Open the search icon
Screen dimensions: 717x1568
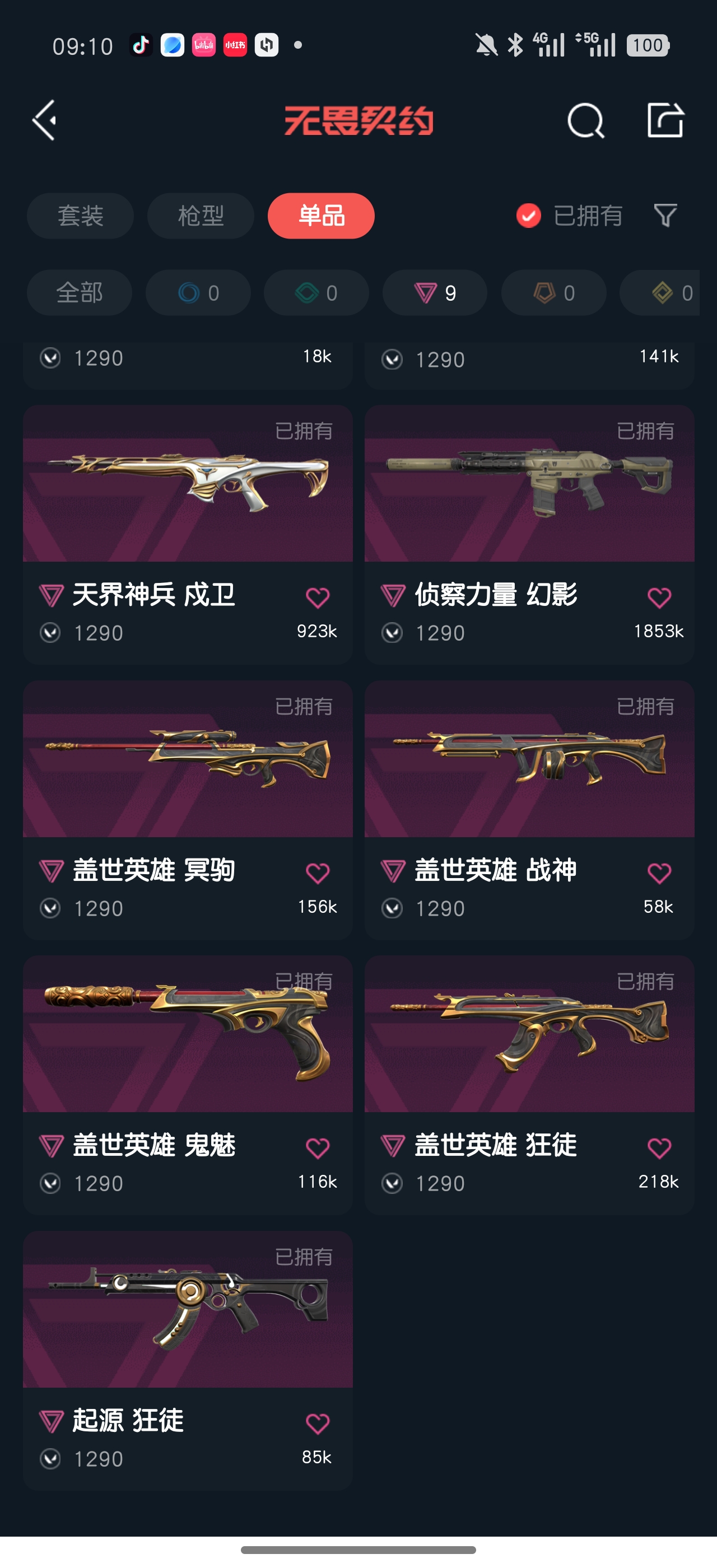(x=585, y=120)
